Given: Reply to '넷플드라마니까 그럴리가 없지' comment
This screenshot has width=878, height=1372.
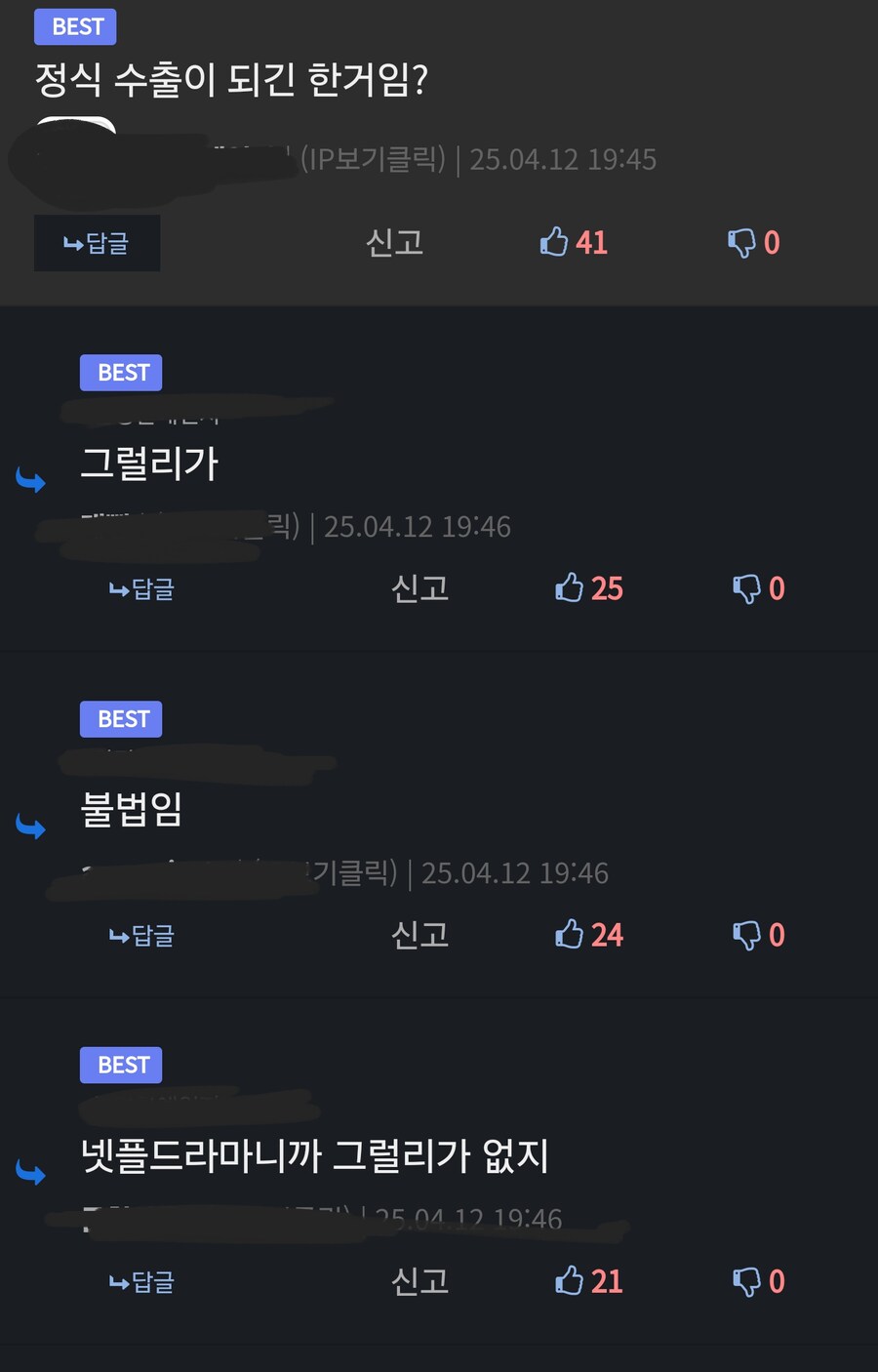Looking at the screenshot, I should tap(141, 1282).
